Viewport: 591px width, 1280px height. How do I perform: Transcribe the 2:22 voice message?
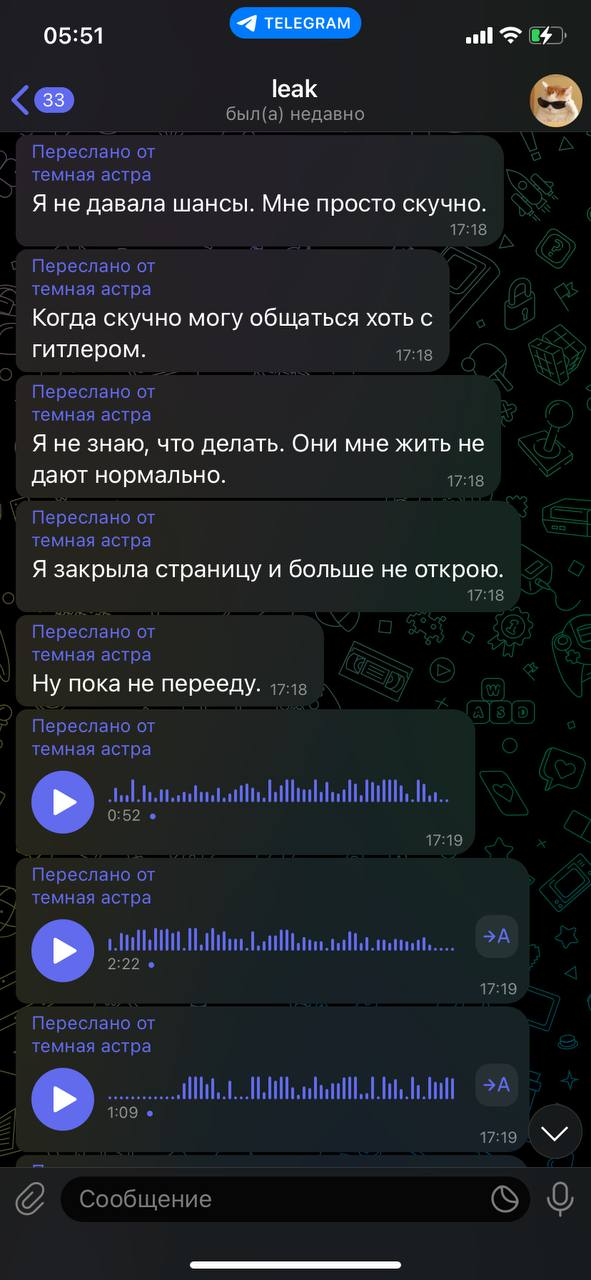pyautogui.click(x=496, y=936)
